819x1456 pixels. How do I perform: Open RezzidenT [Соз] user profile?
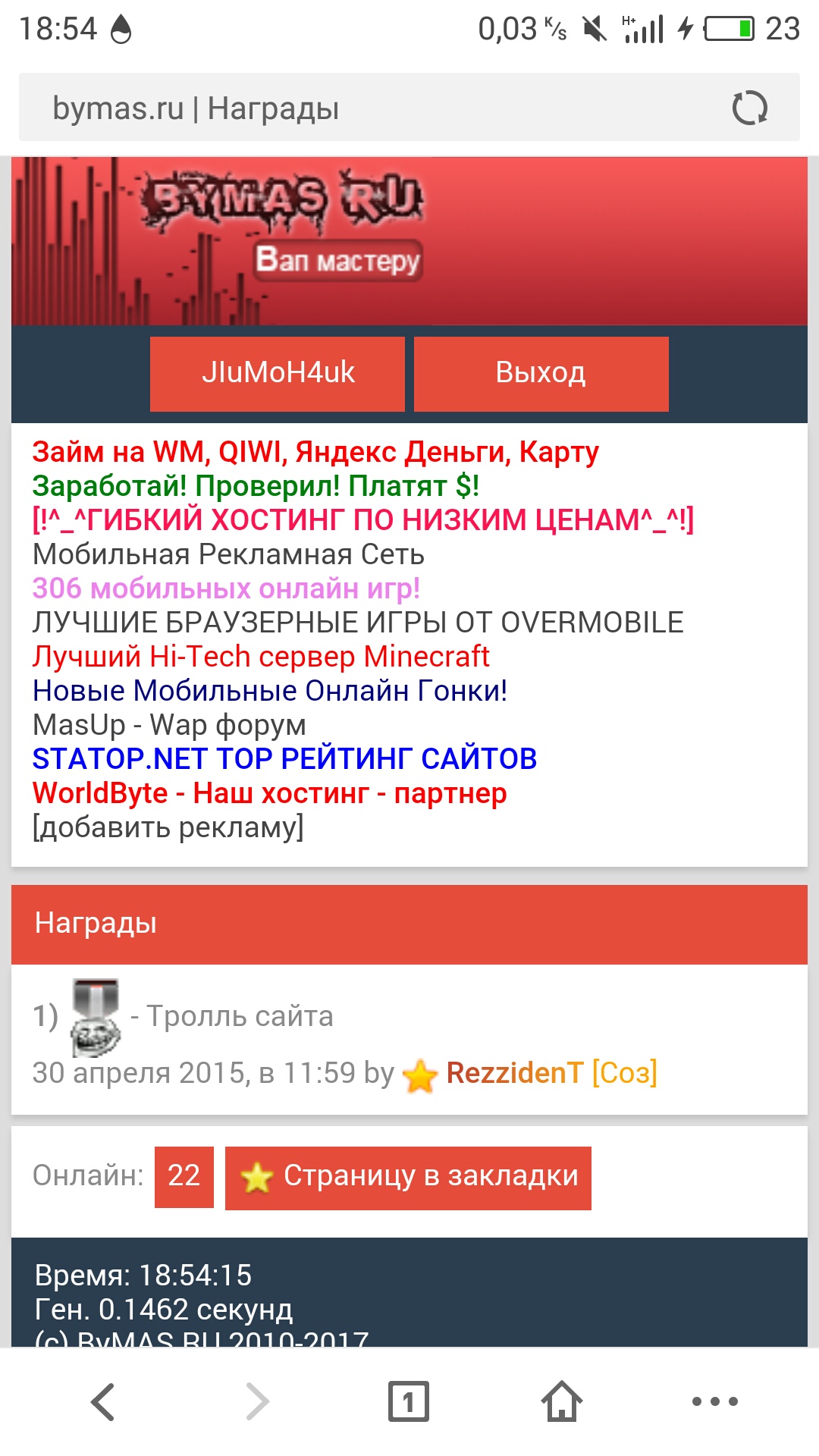tap(551, 1073)
